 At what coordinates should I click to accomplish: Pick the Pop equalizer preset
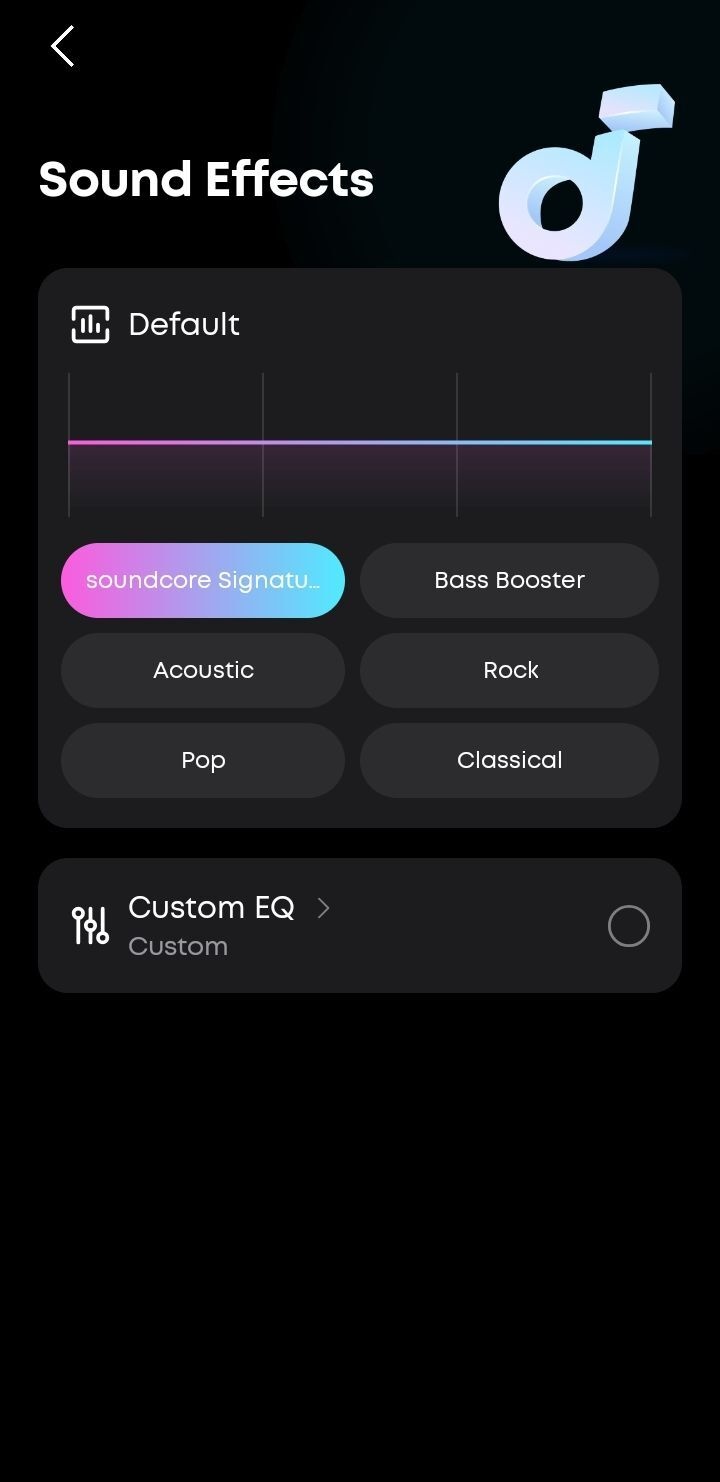click(x=203, y=760)
